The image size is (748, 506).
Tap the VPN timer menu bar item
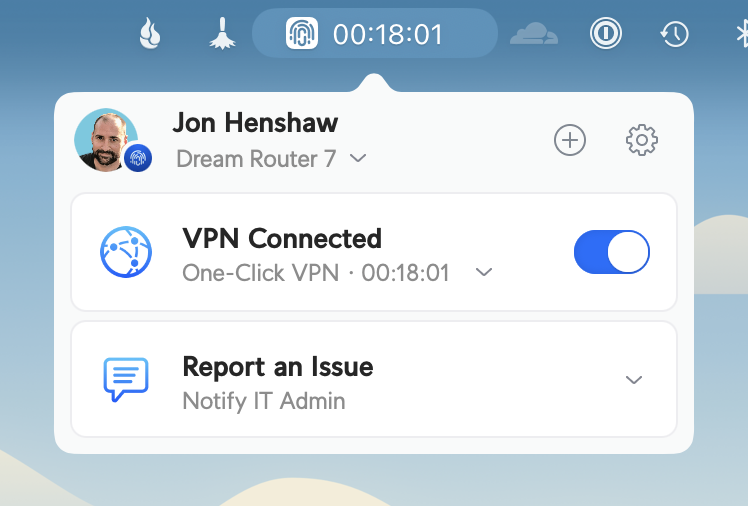pyautogui.click(x=374, y=34)
